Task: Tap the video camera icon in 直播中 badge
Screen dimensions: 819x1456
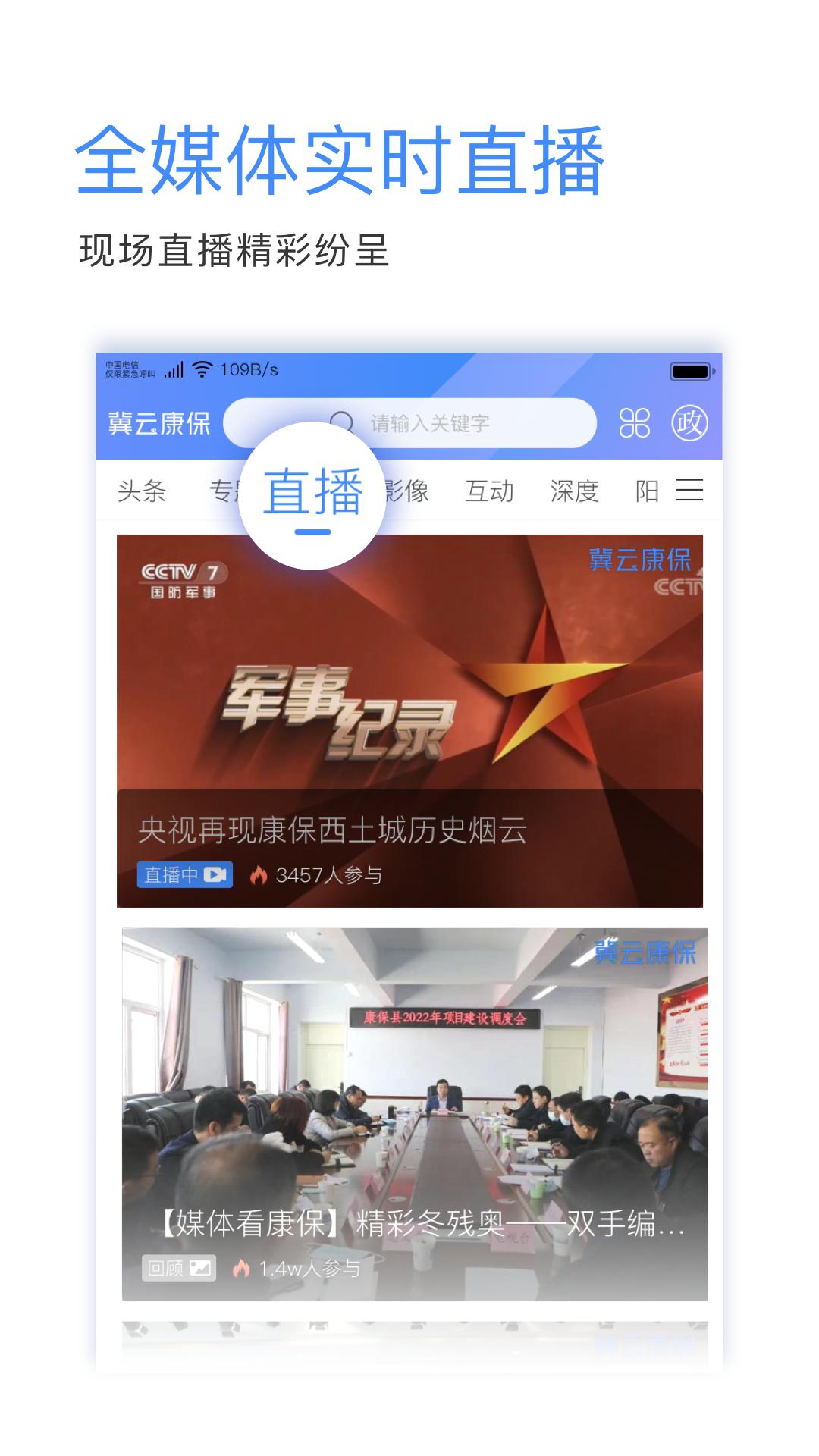Action: point(215,874)
